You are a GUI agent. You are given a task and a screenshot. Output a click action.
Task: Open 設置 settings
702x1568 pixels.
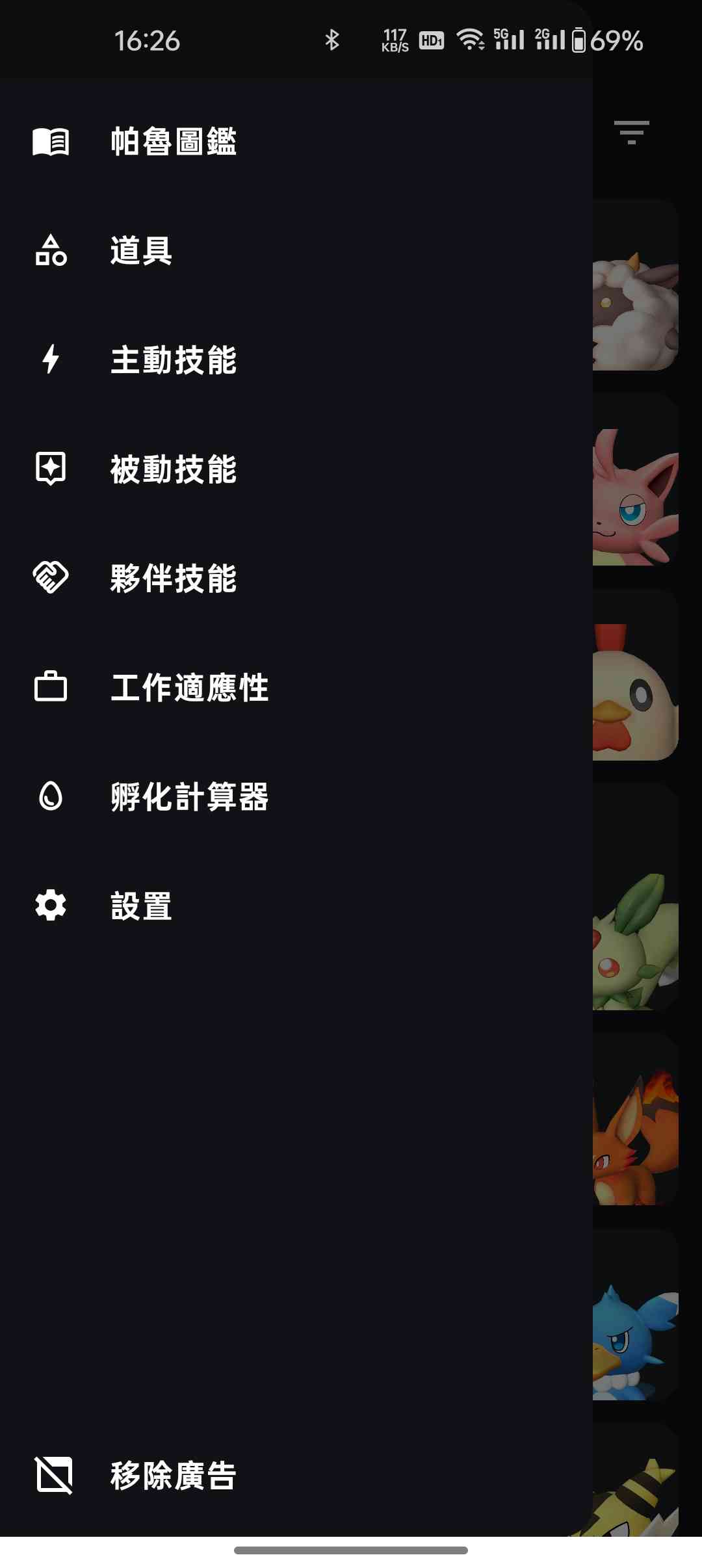click(x=141, y=906)
